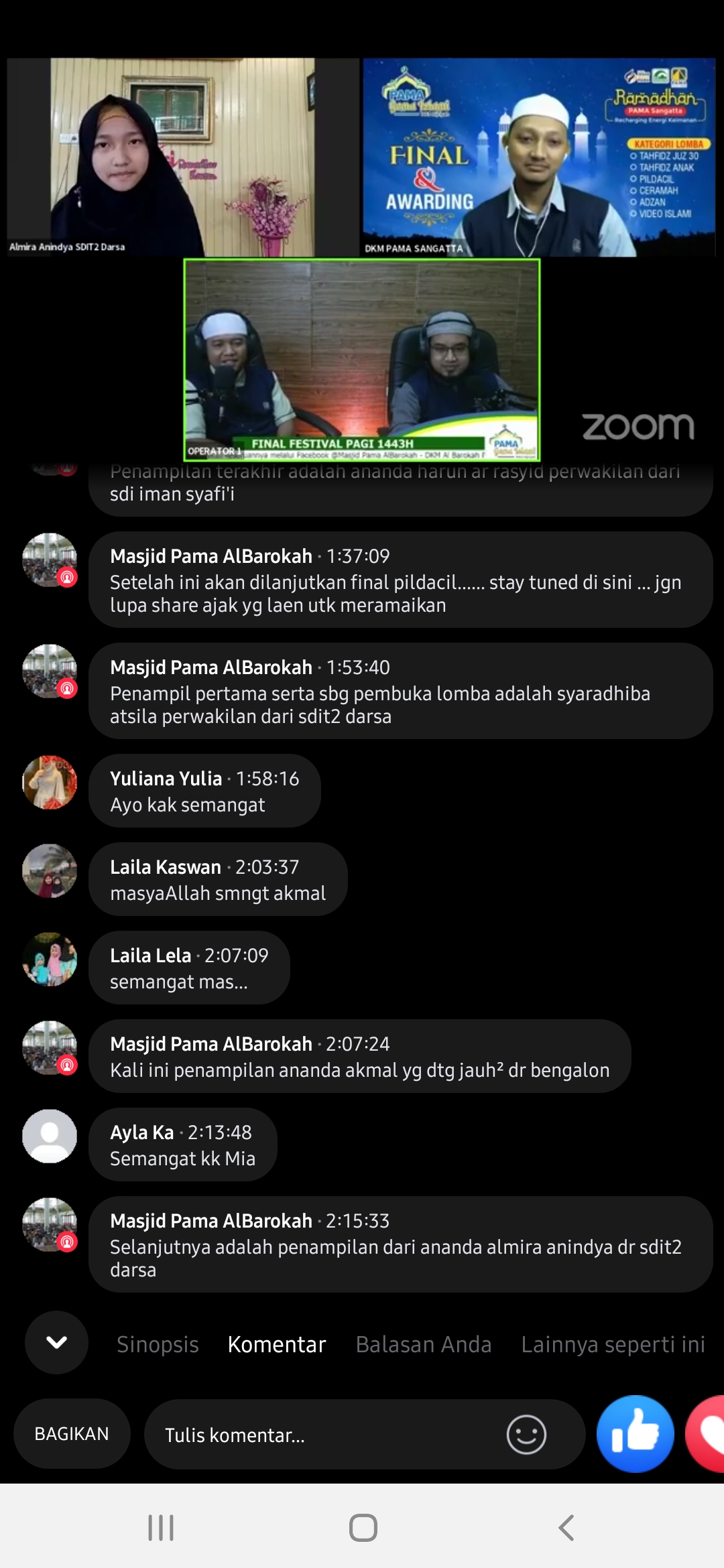This screenshot has width=724, height=1568.
Task: Open the emoji picker in comment box
Action: point(526,1435)
